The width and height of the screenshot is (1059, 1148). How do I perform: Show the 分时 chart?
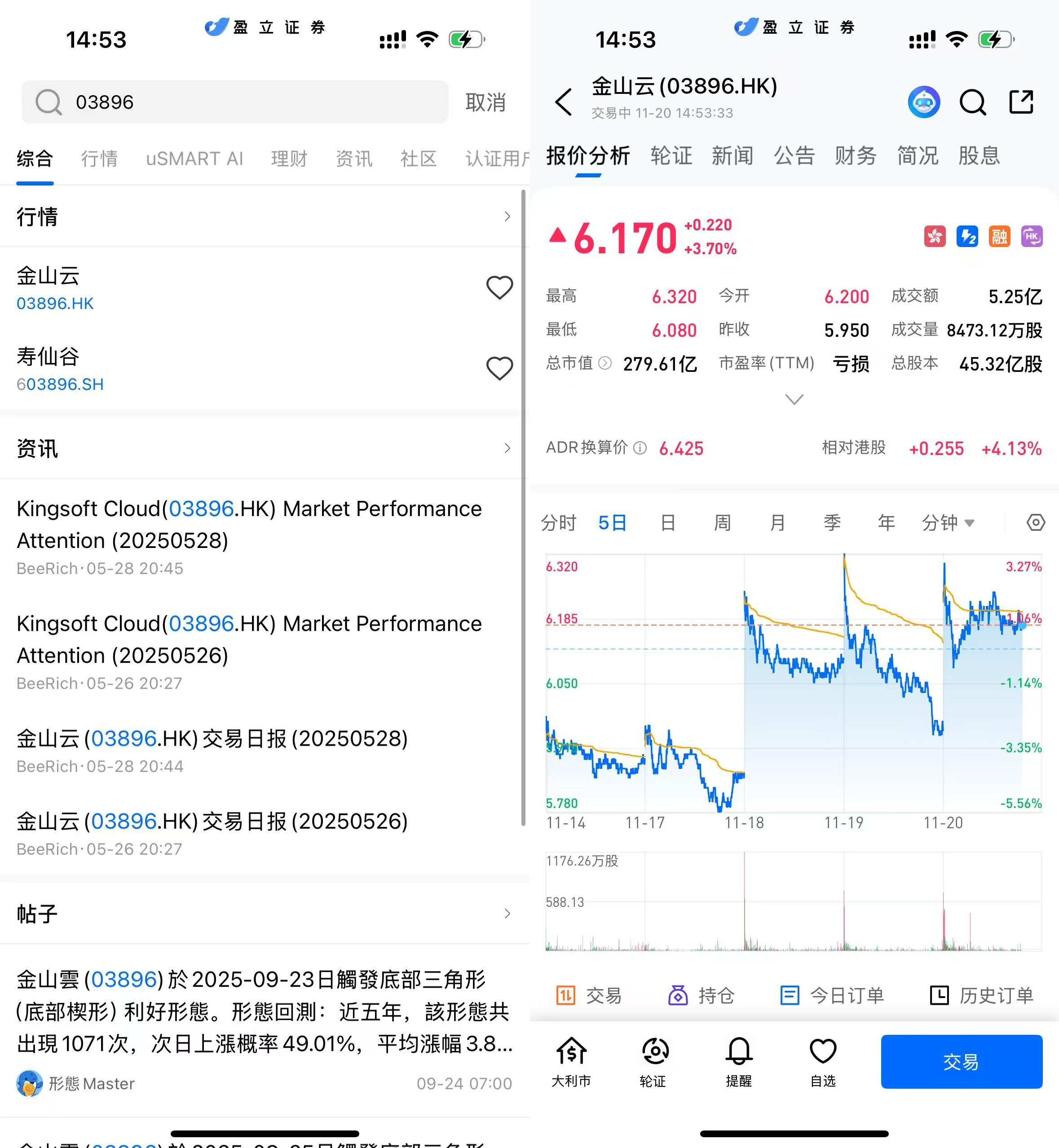pos(558,523)
